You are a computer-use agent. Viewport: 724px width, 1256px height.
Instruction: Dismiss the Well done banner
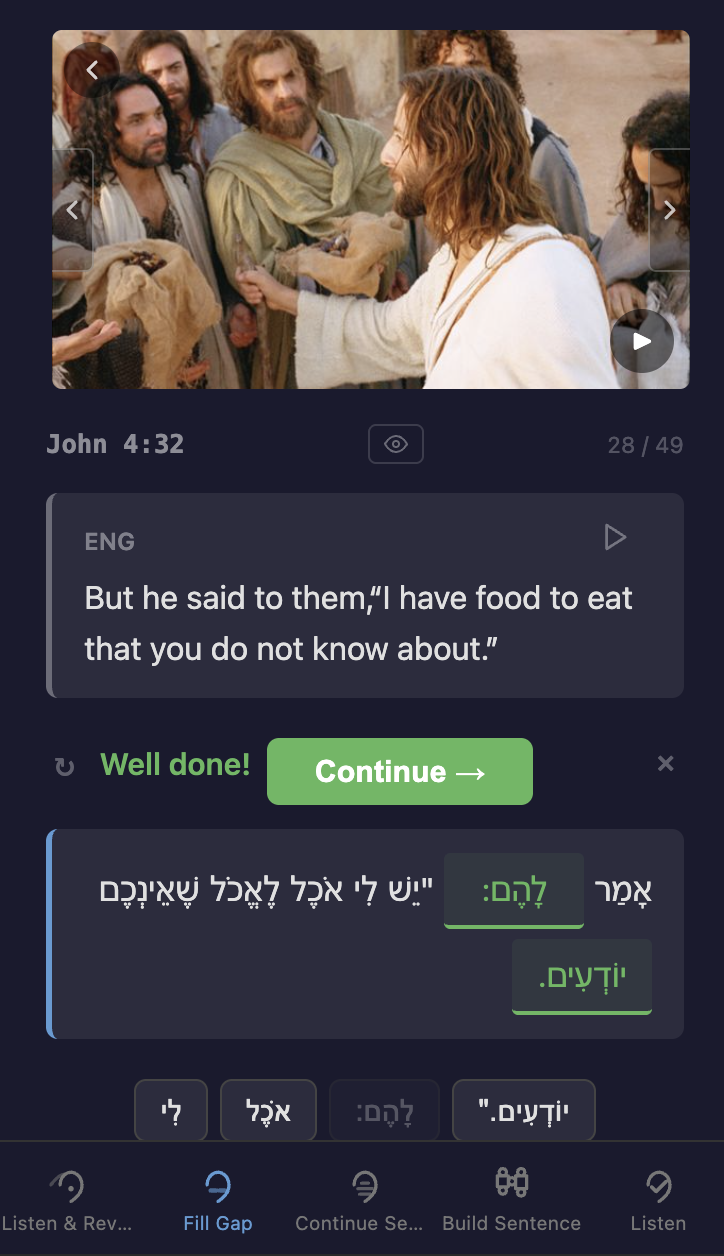[665, 764]
